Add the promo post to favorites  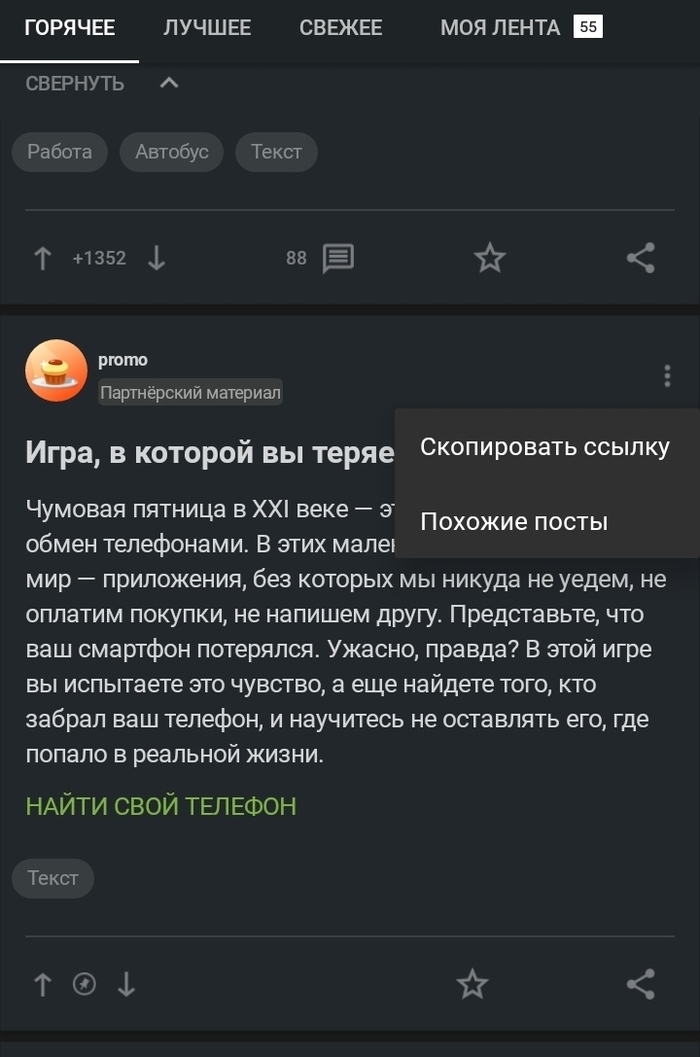pyautogui.click(x=472, y=985)
